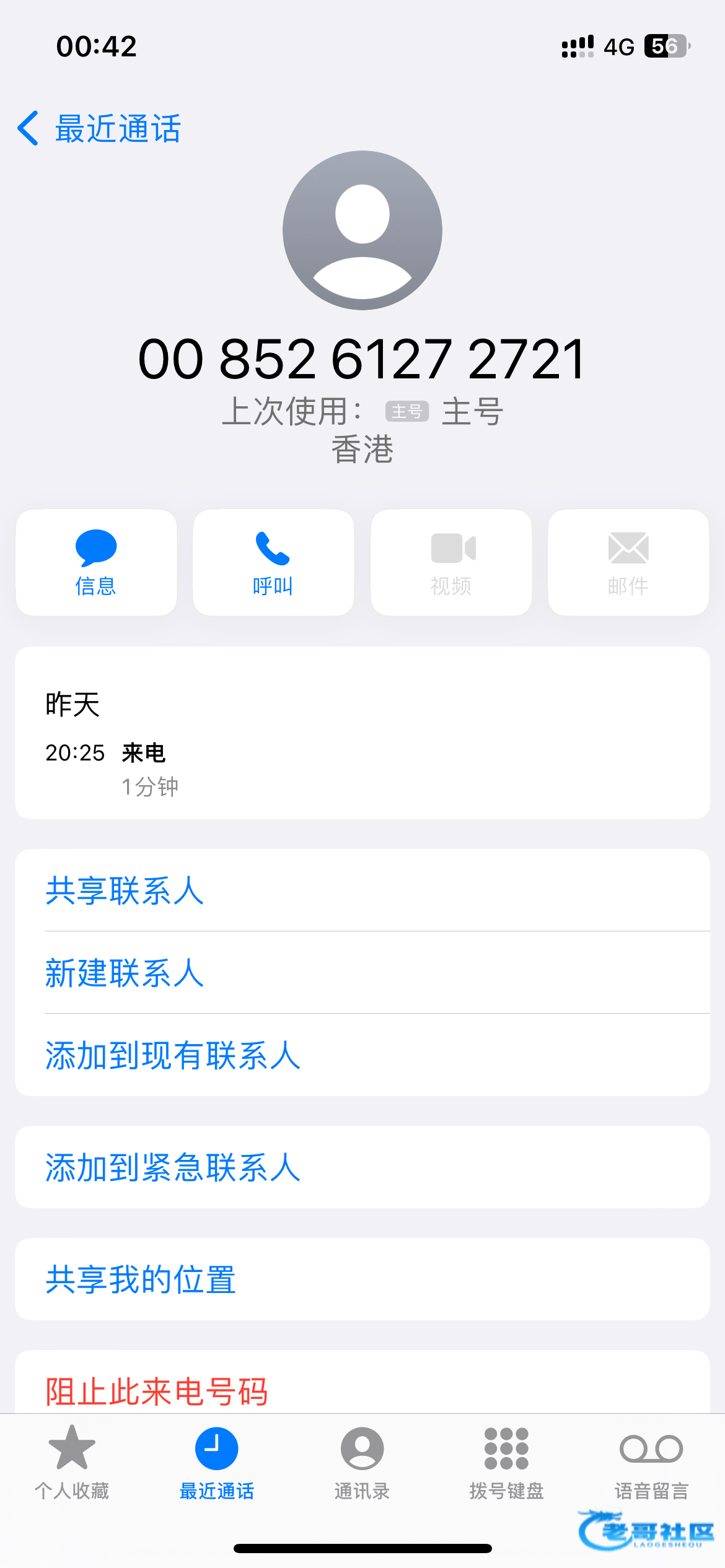Select 添加到紧急联系人
Viewport: 725px width, 1568px height.
click(172, 1167)
